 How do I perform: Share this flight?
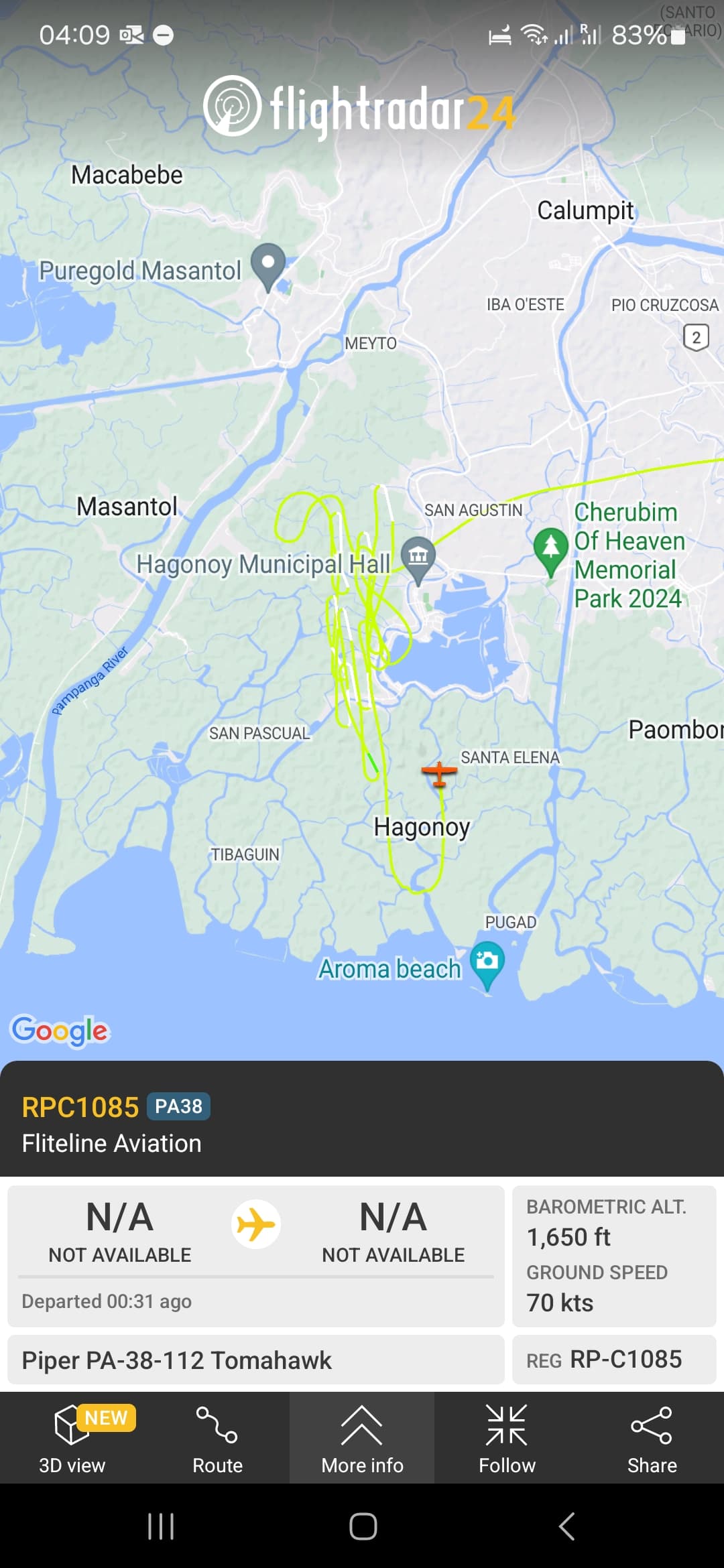(652, 1438)
